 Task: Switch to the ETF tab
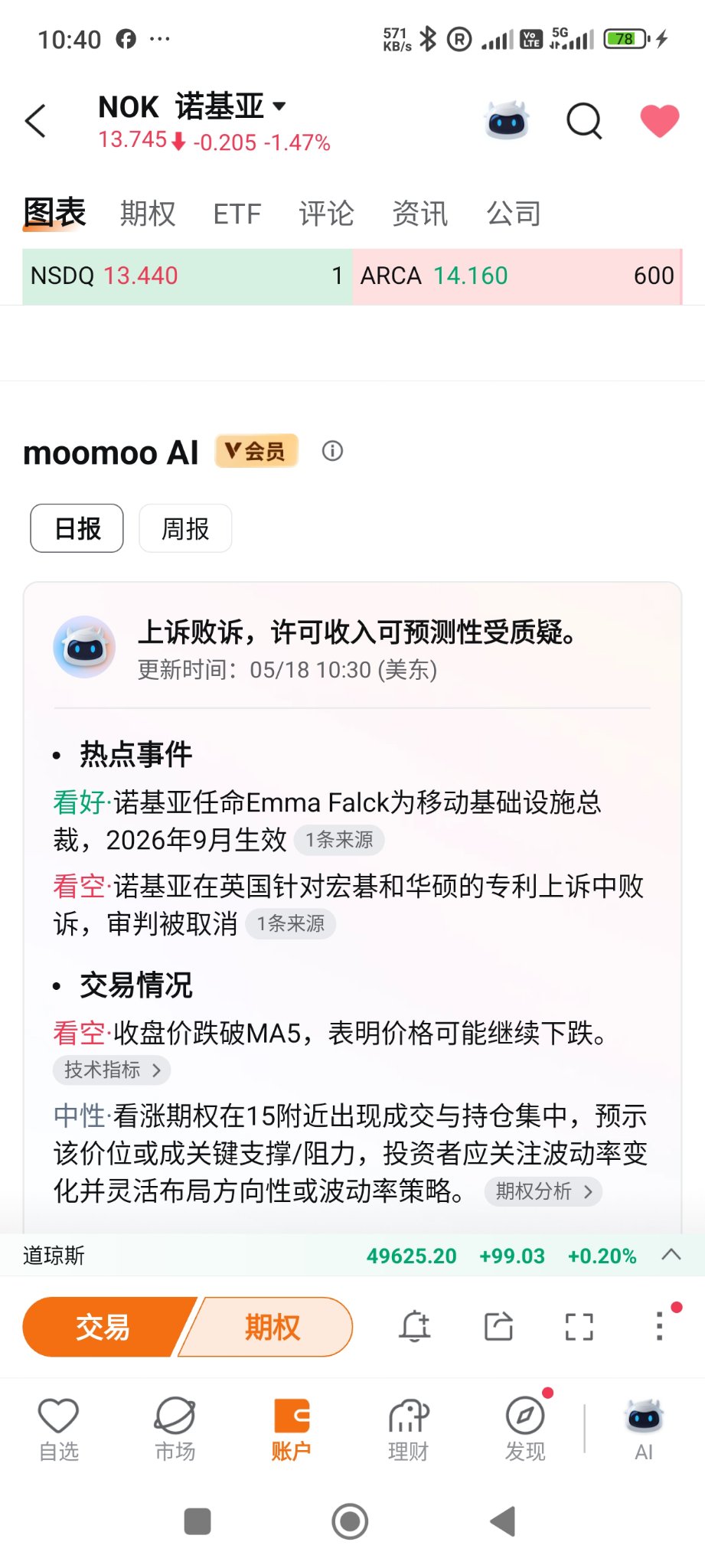point(237,214)
